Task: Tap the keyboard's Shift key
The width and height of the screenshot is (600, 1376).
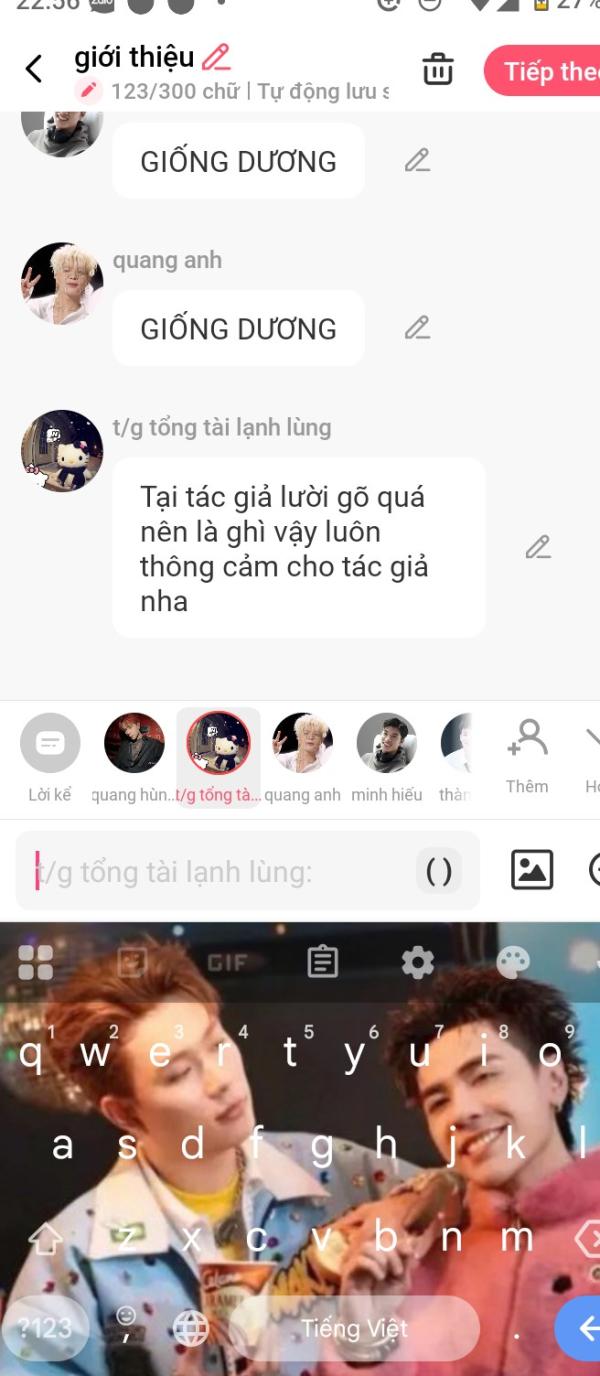Action: click(x=45, y=1239)
